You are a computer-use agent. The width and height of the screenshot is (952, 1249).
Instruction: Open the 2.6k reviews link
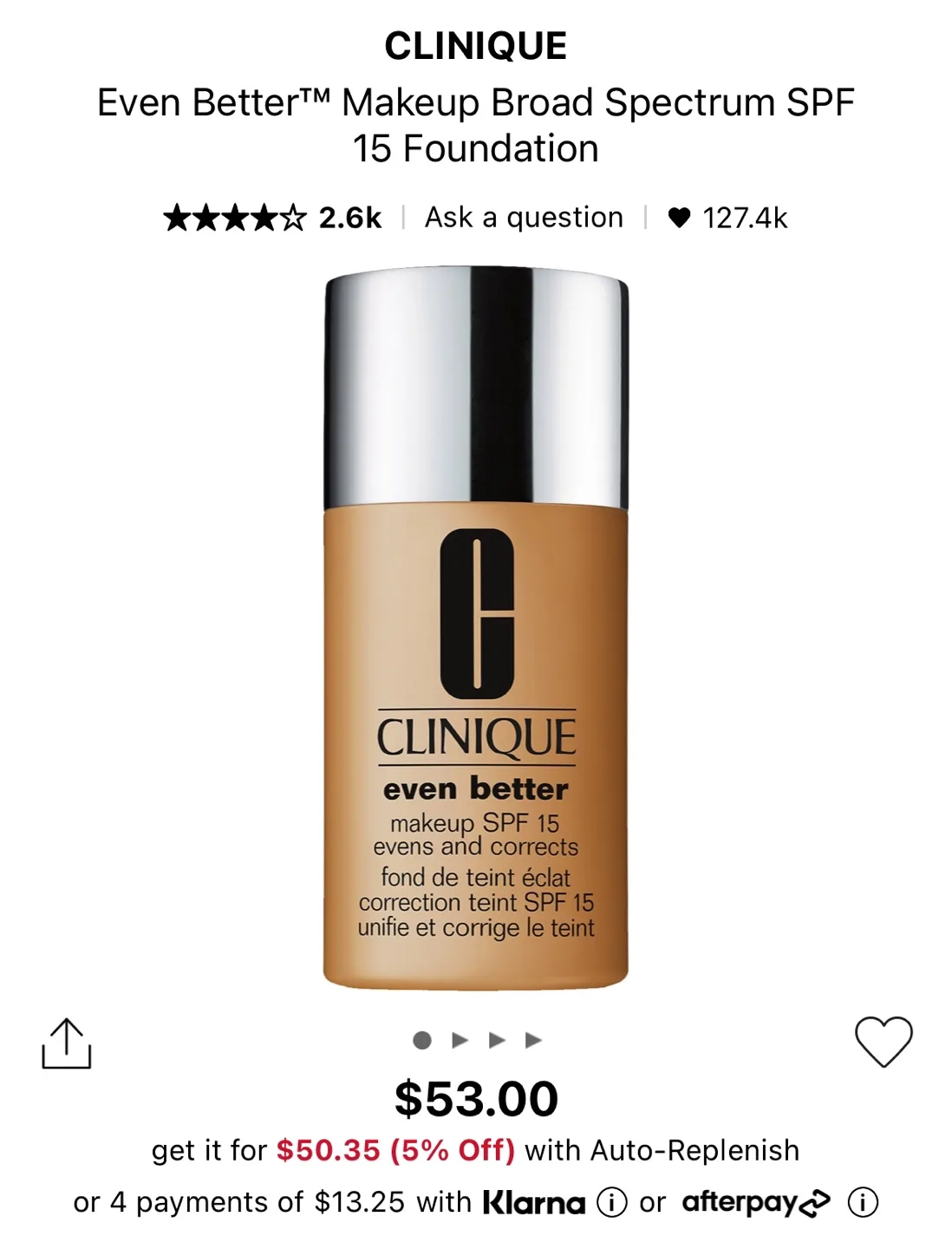click(348, 217)
